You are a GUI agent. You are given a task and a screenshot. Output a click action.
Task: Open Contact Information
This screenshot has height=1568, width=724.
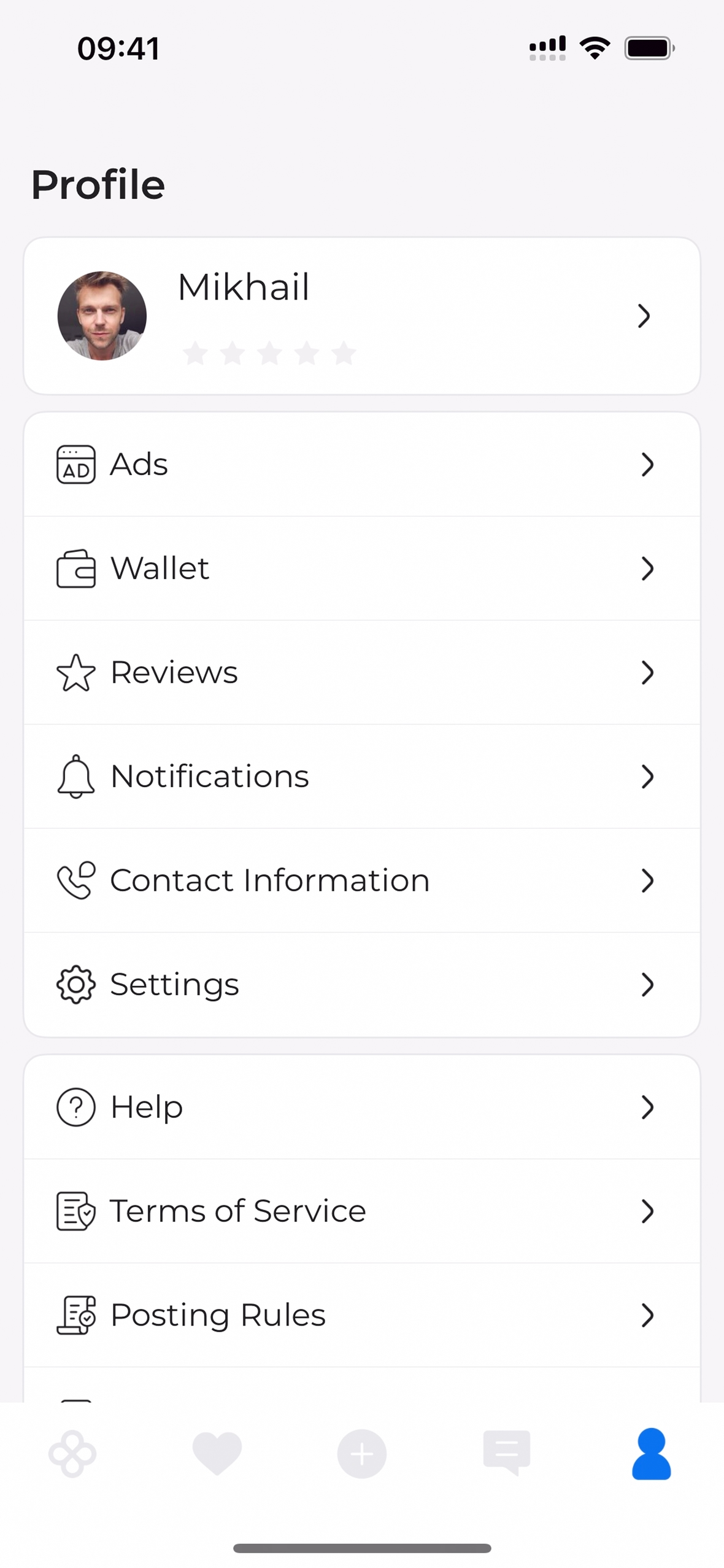point(361,880)
